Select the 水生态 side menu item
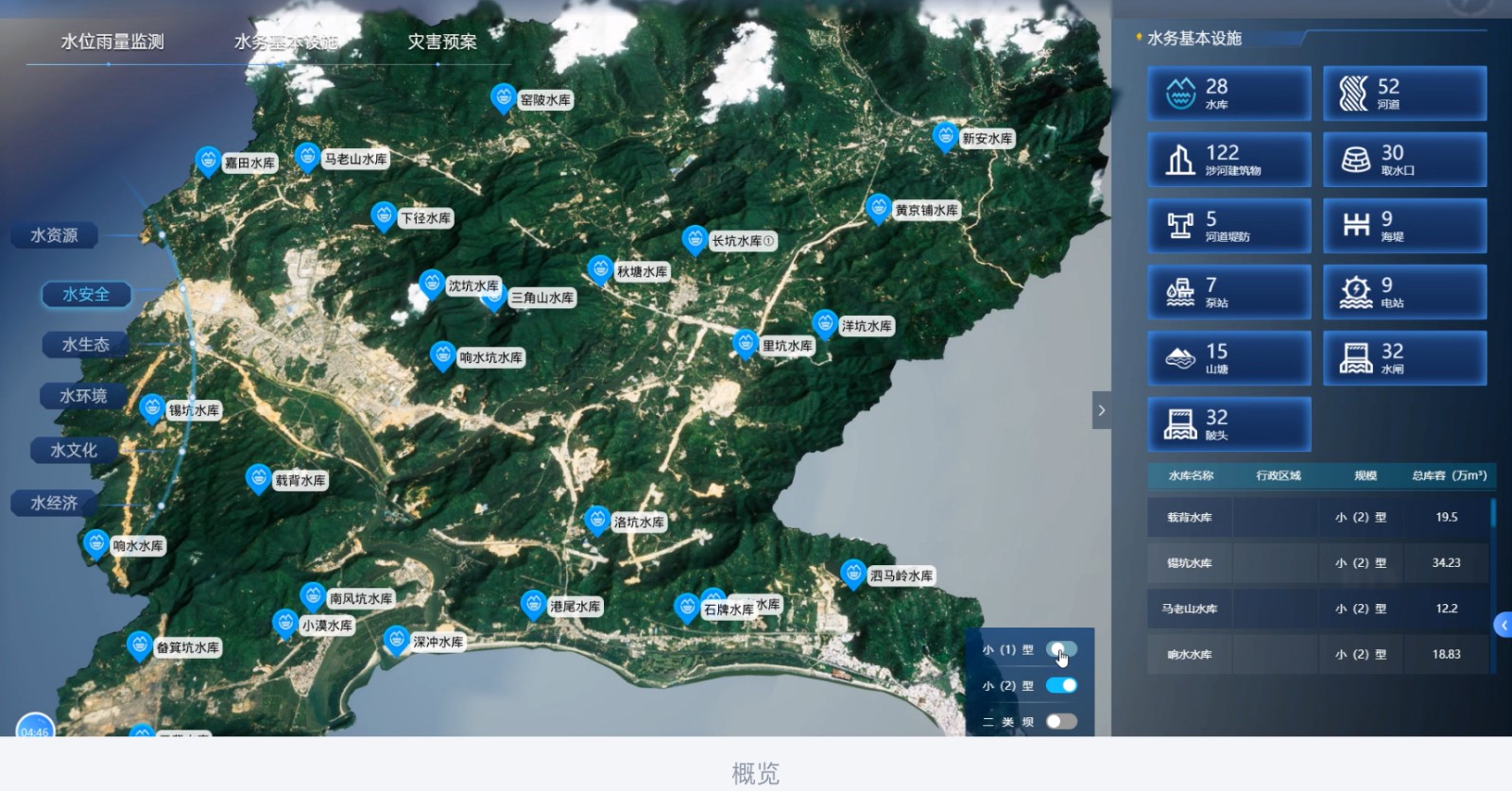1512x791 pixels. click(x=85, y=345)
